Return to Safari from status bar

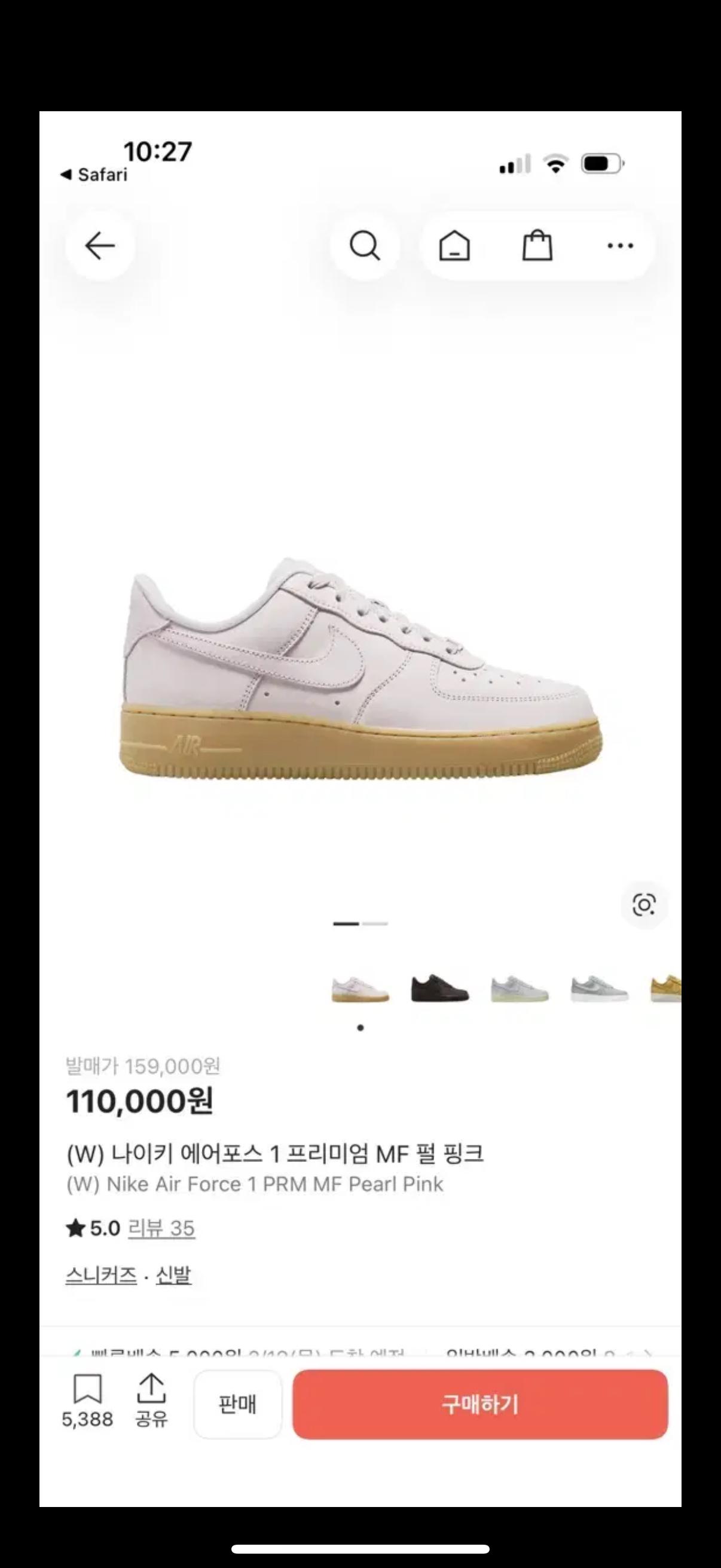(94, 175)
